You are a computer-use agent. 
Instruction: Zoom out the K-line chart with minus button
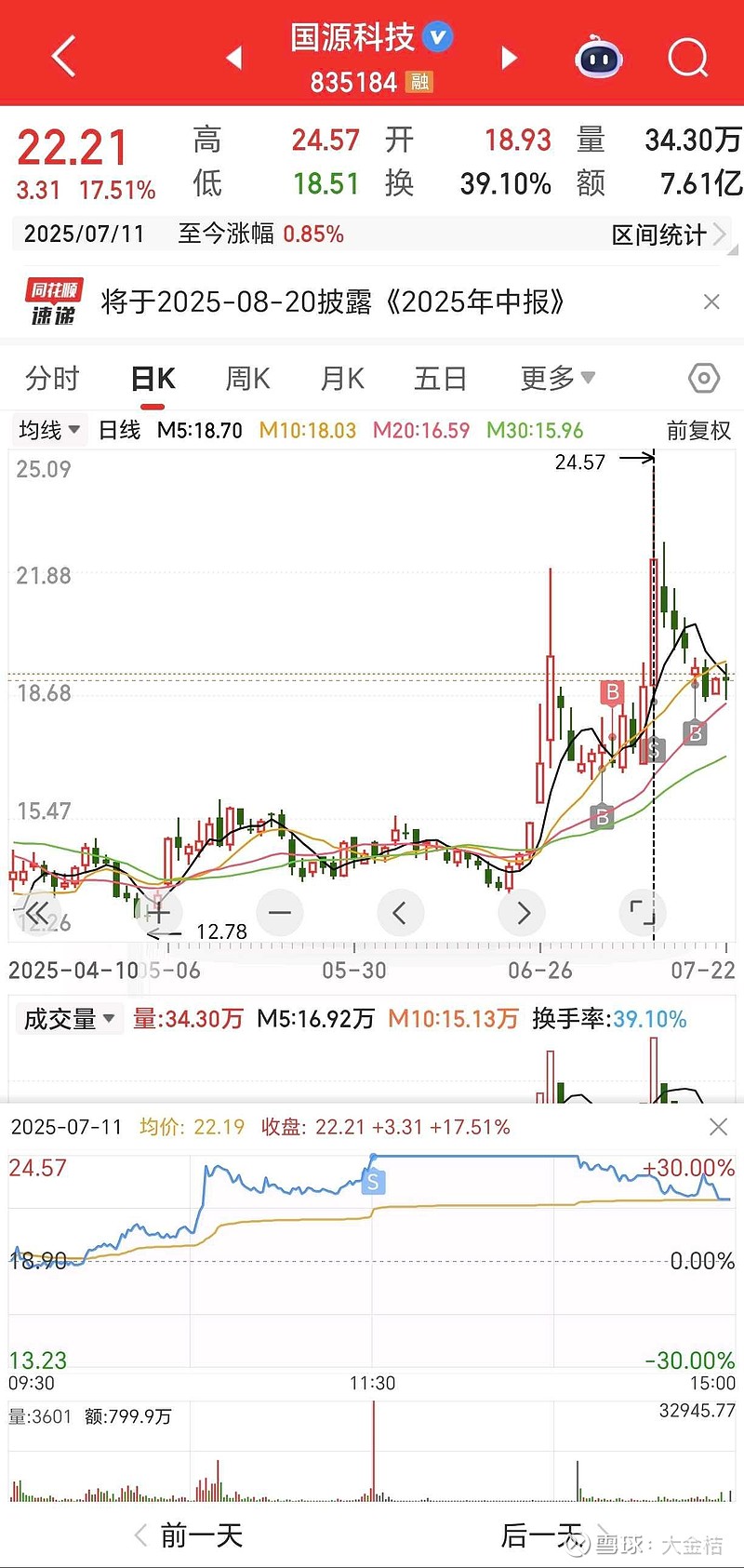pos(279,913)
